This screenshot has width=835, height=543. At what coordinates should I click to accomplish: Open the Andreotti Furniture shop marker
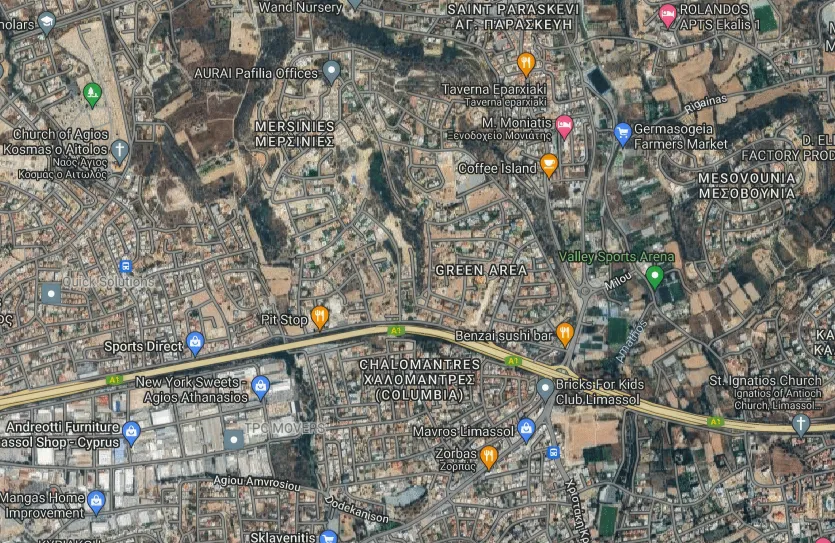pos(131,432)
